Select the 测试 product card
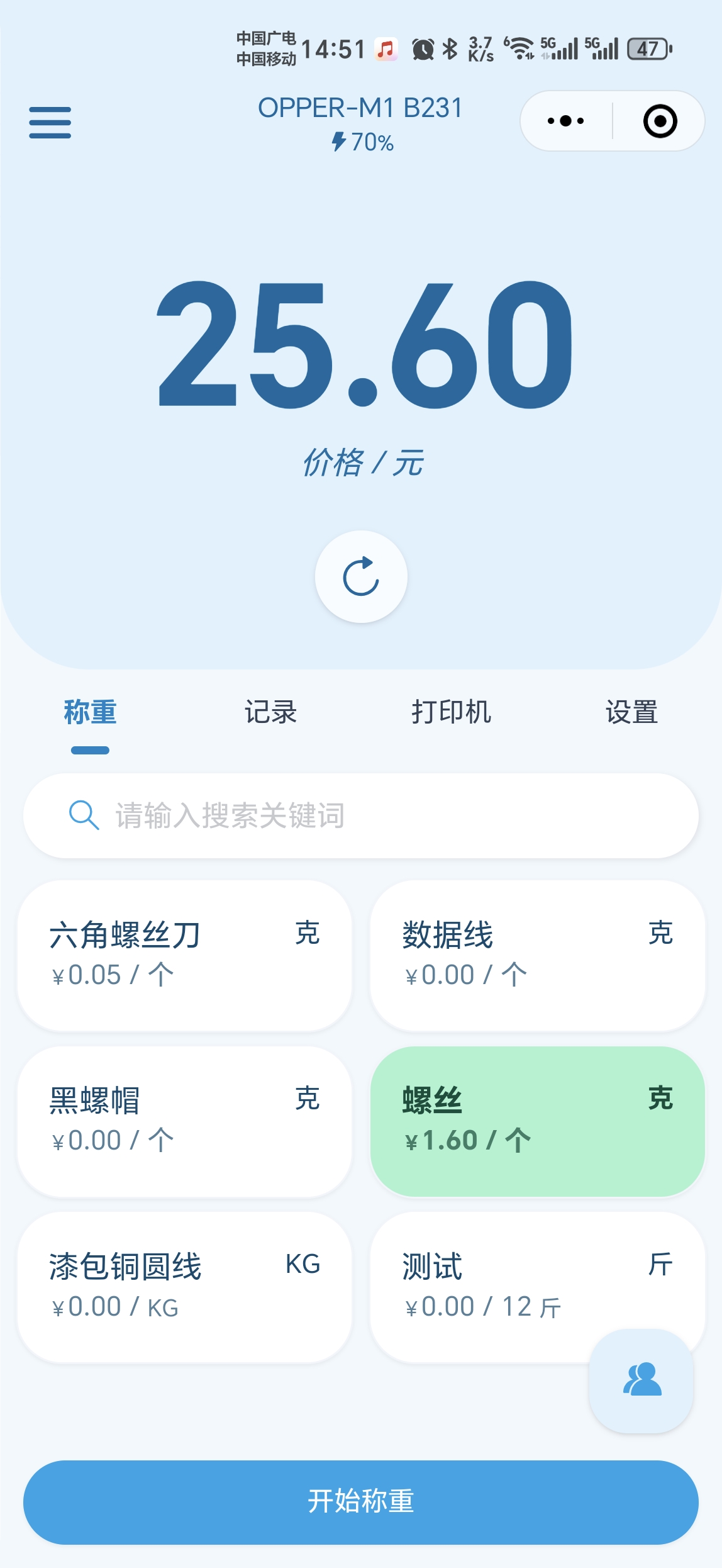This screenshot has width=722, height=1568. click(x=537, y=1287)
